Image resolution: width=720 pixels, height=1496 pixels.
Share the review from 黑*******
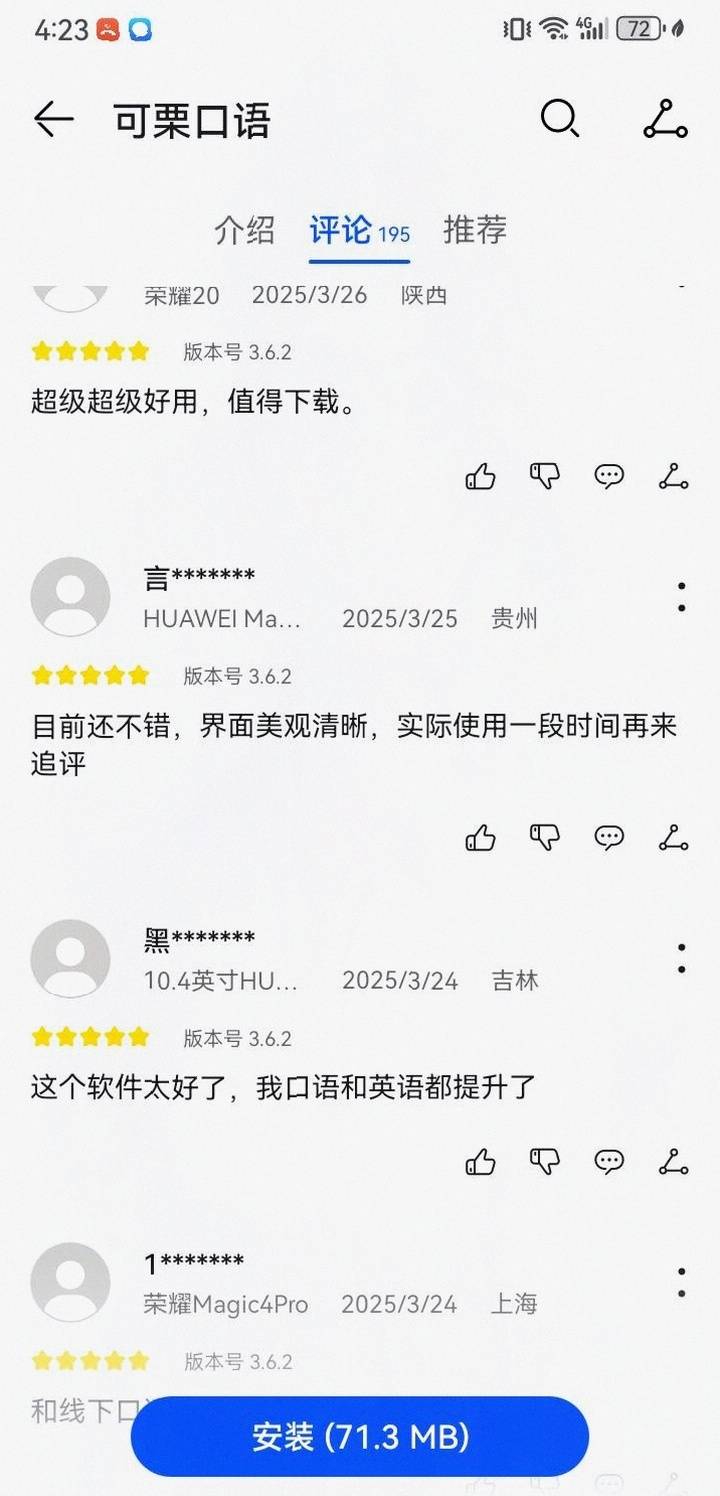point(673,1161)
